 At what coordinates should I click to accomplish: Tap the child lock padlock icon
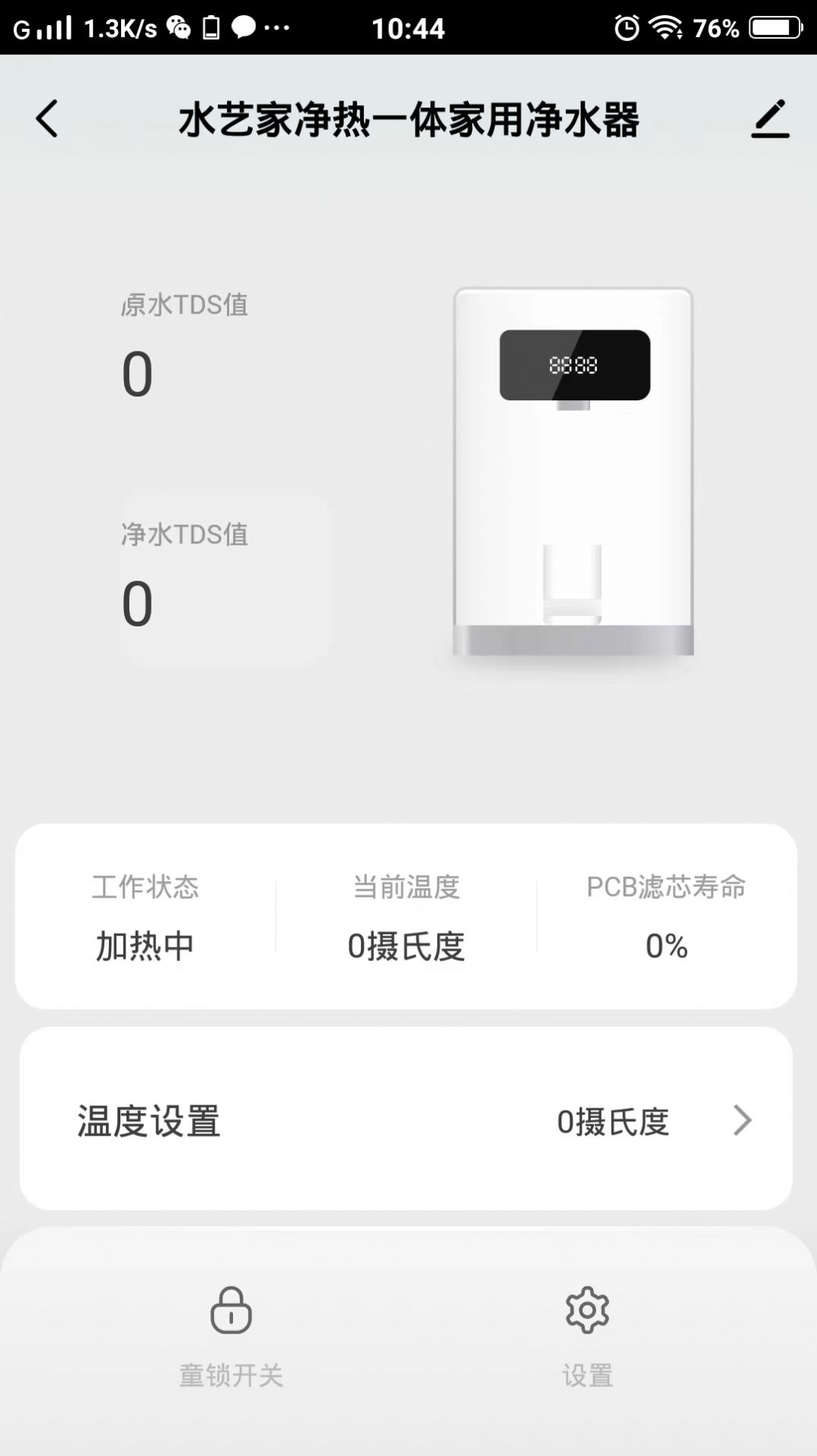point(230,1309)
